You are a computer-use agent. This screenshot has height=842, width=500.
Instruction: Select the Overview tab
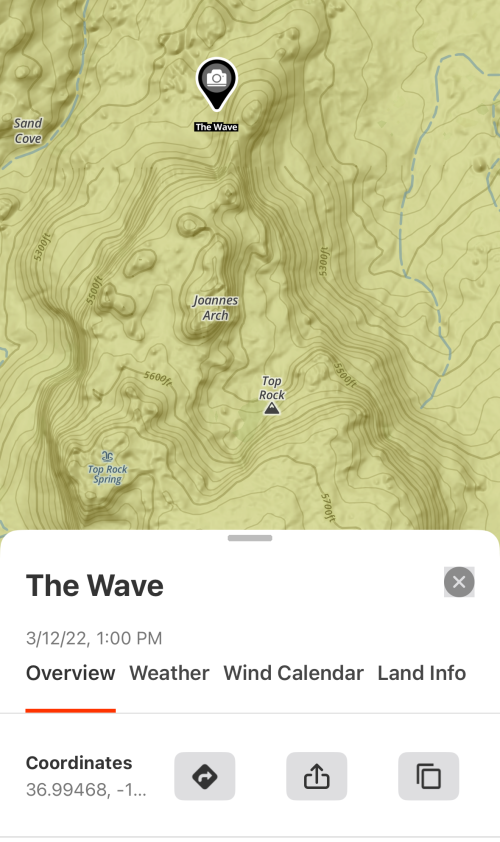[x=70, y=673]
